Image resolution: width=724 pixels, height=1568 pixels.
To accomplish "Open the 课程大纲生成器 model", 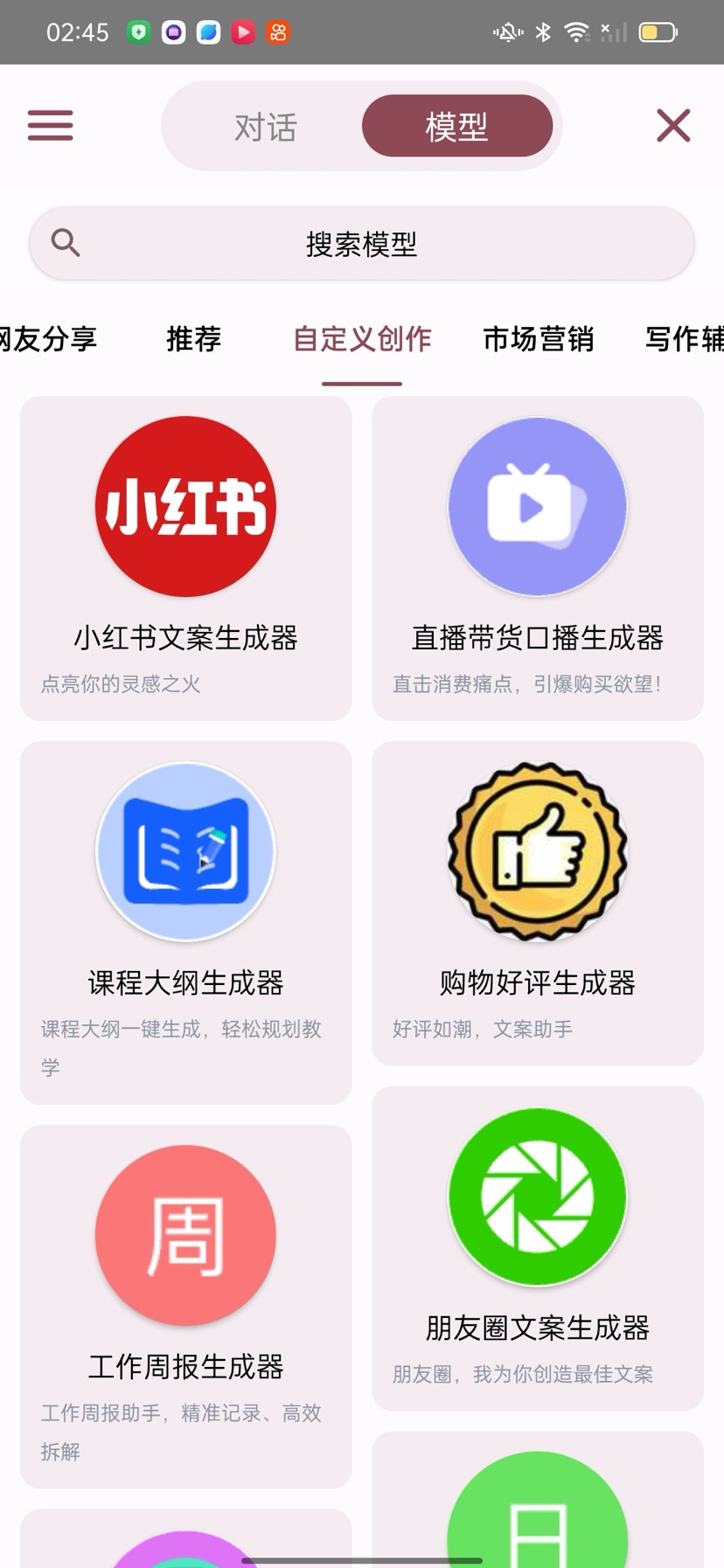I will [x=186, y=922].
